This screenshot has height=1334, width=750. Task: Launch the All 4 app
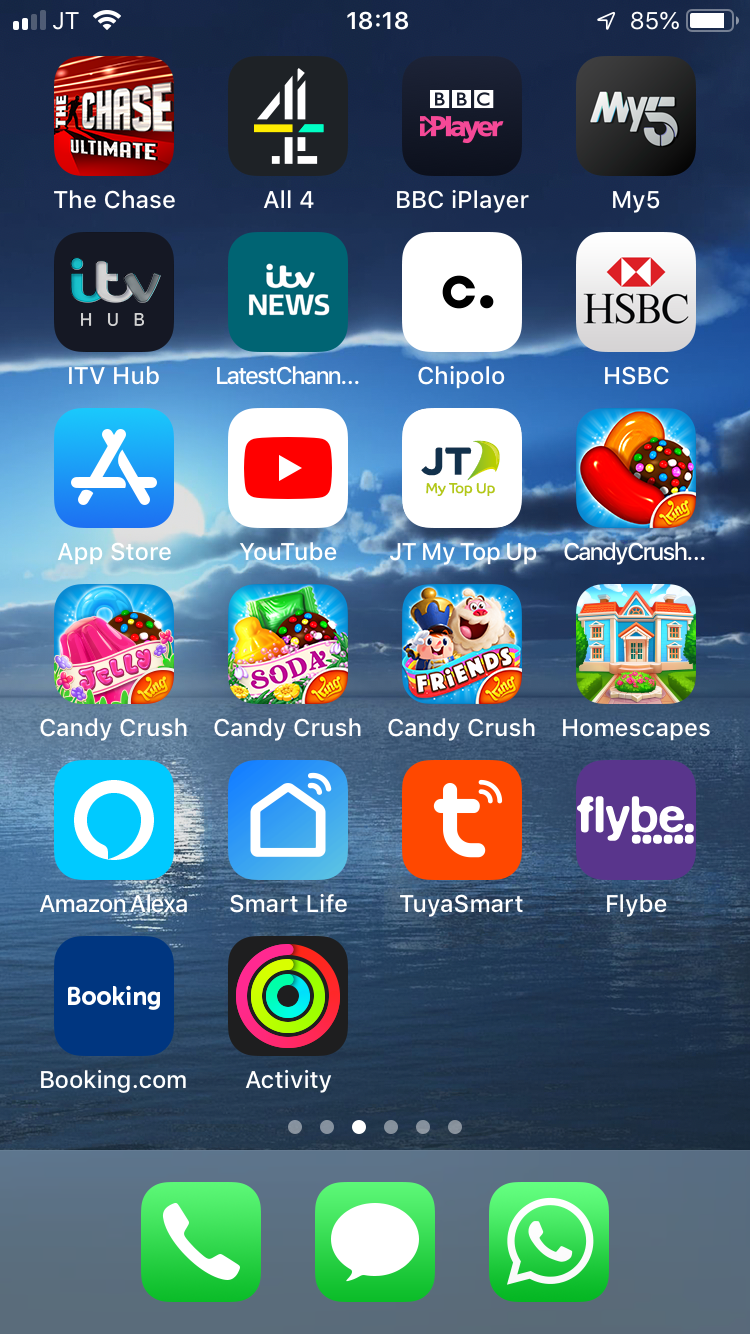[x=288, y=116]
